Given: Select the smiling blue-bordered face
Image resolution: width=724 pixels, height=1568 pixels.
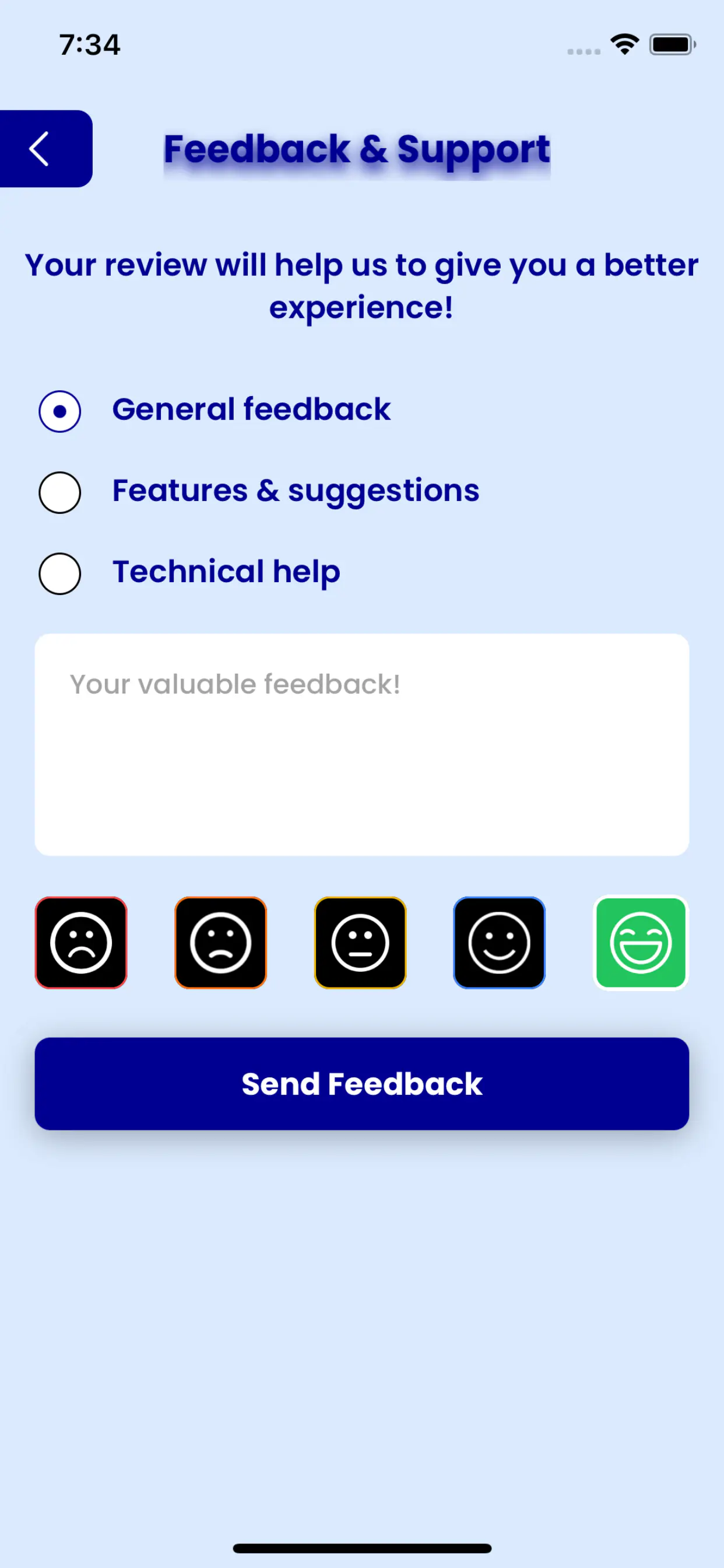Looking at the screenshot, I should (x=499, y=942).
